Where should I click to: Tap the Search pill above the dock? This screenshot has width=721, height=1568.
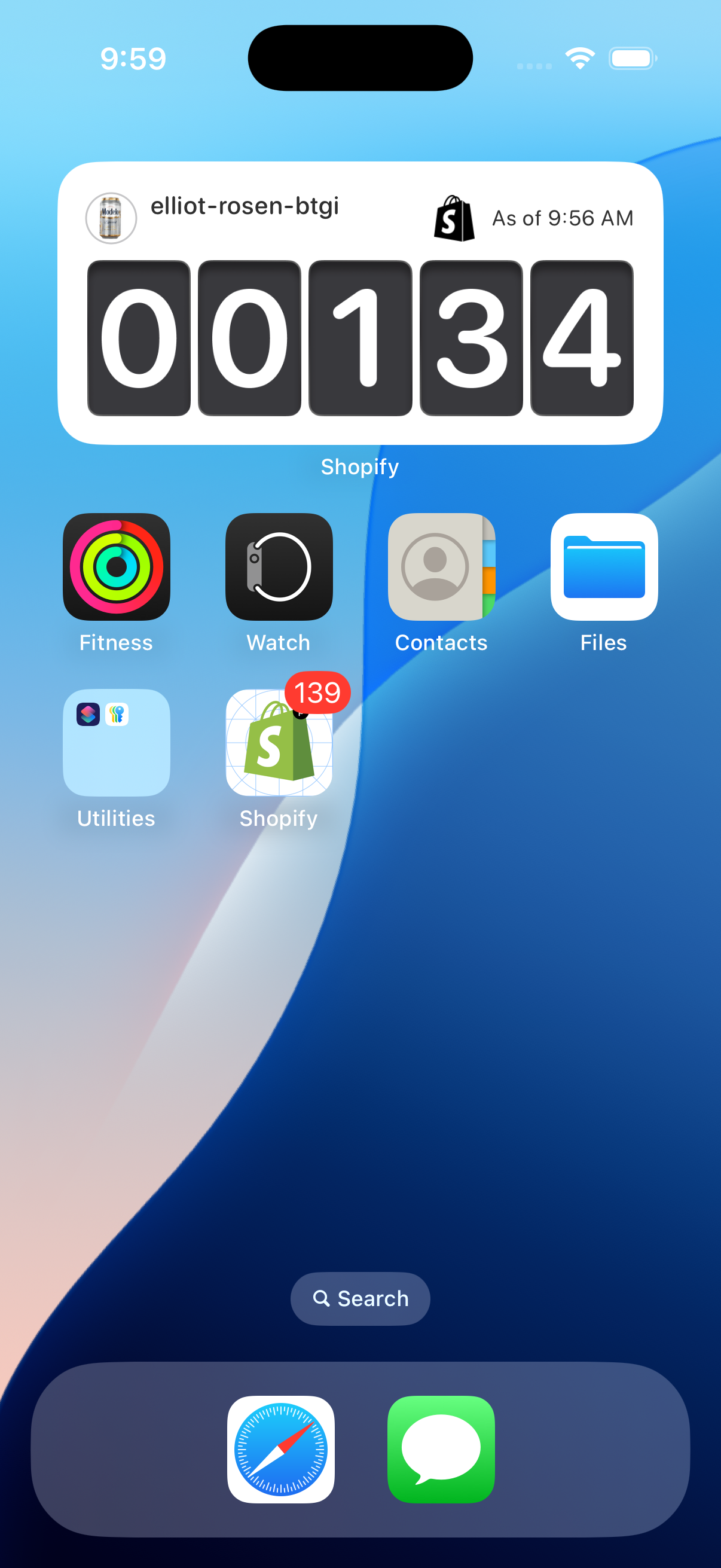(x=360, y=1298)
